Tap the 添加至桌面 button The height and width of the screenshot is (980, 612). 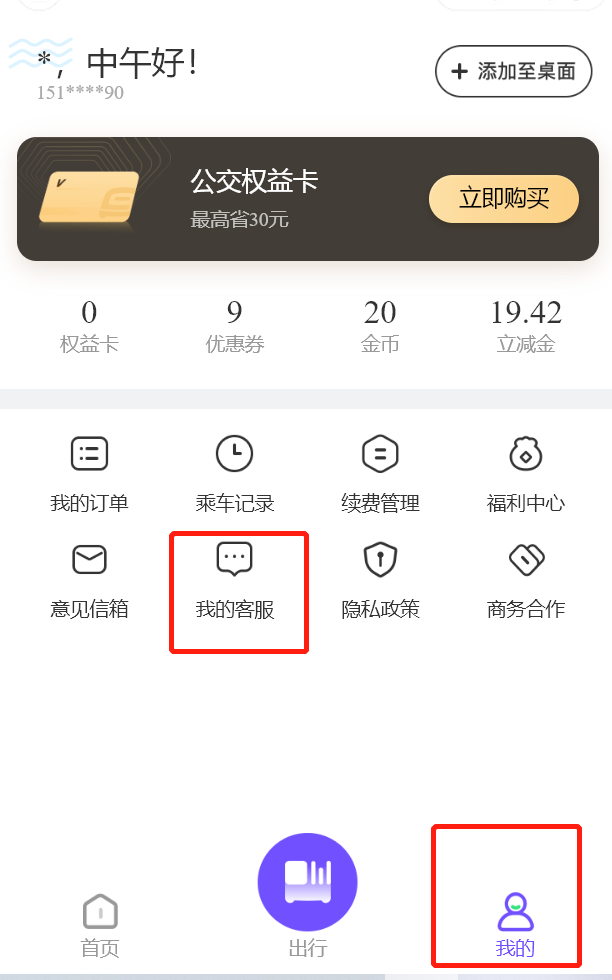click(x=513, y=71)
